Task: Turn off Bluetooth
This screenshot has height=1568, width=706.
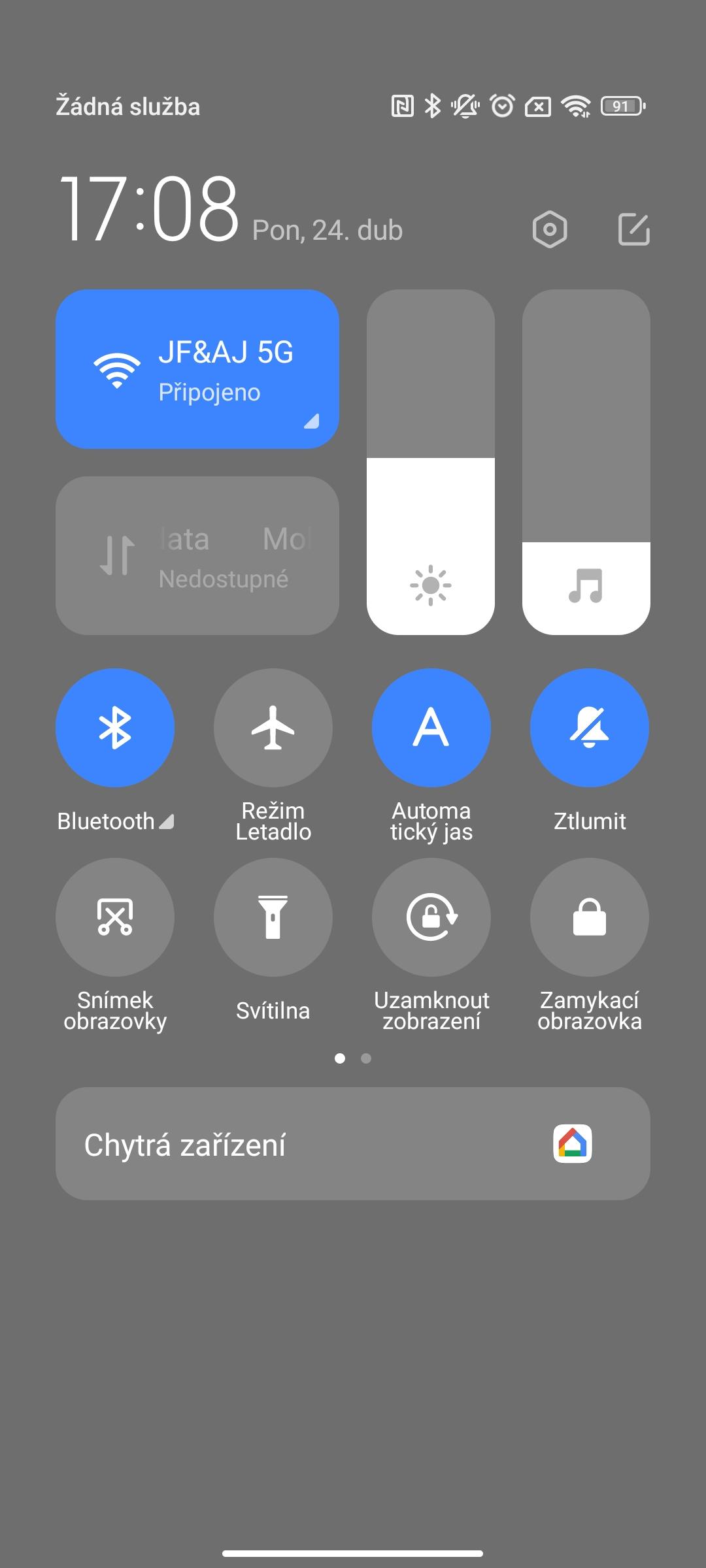Action: coord(115,727)
